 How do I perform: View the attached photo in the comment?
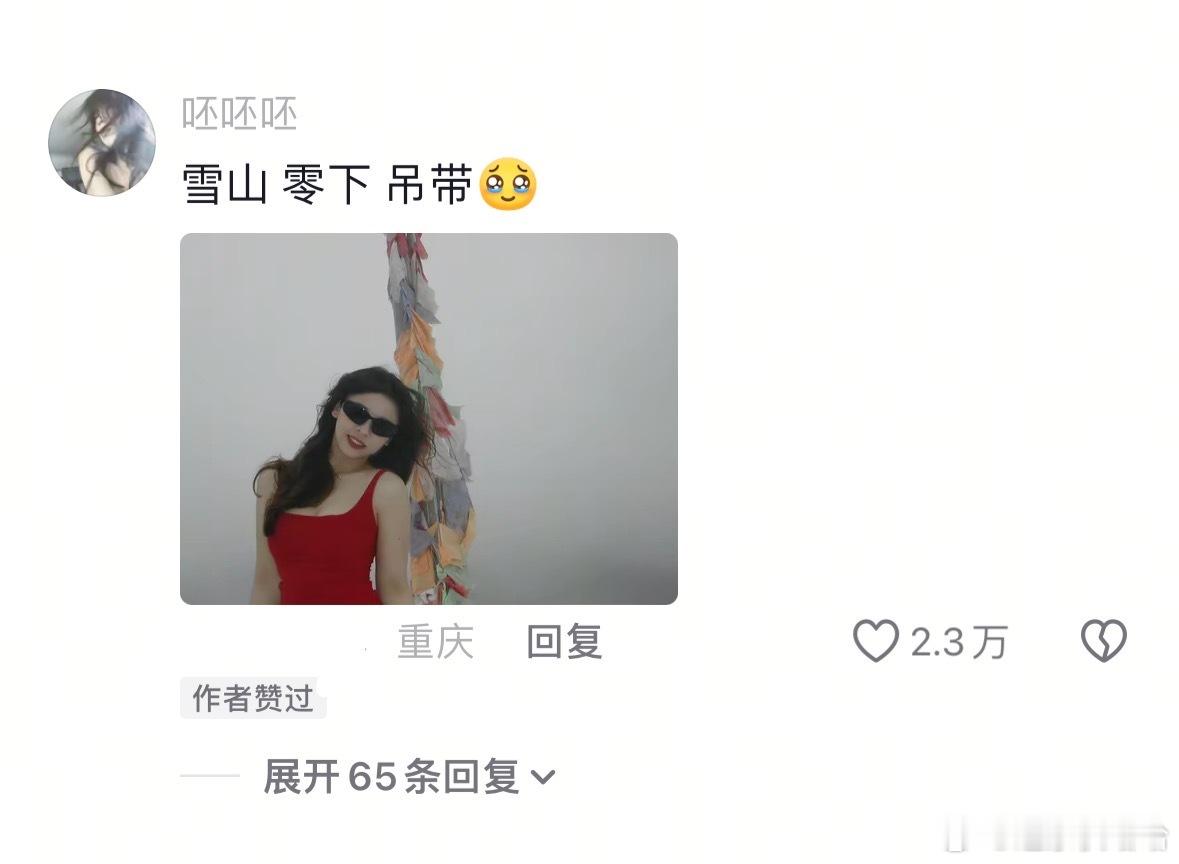click(429, 419)
